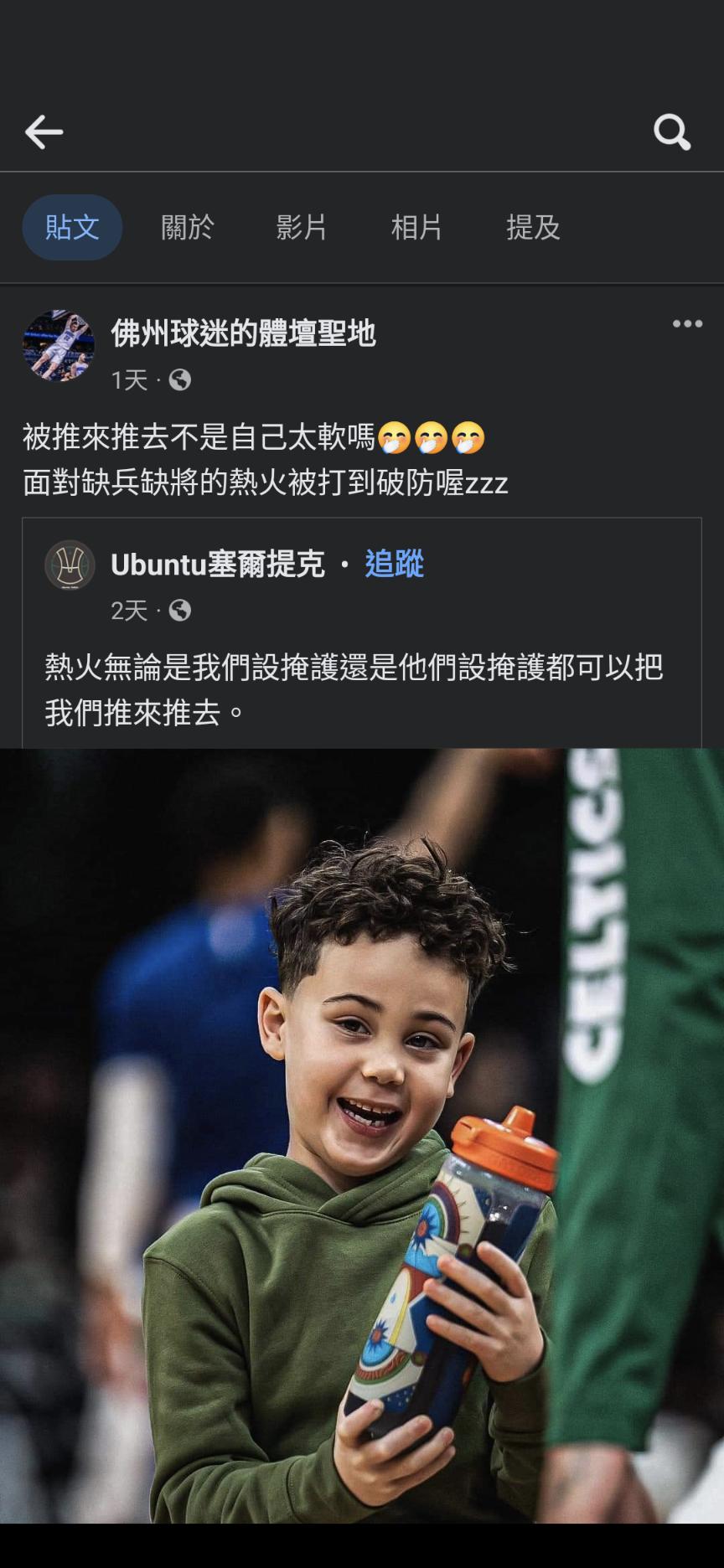724x1568 pixels.
Task: Switch to the 影片 tab
Action: pos(302,227)
